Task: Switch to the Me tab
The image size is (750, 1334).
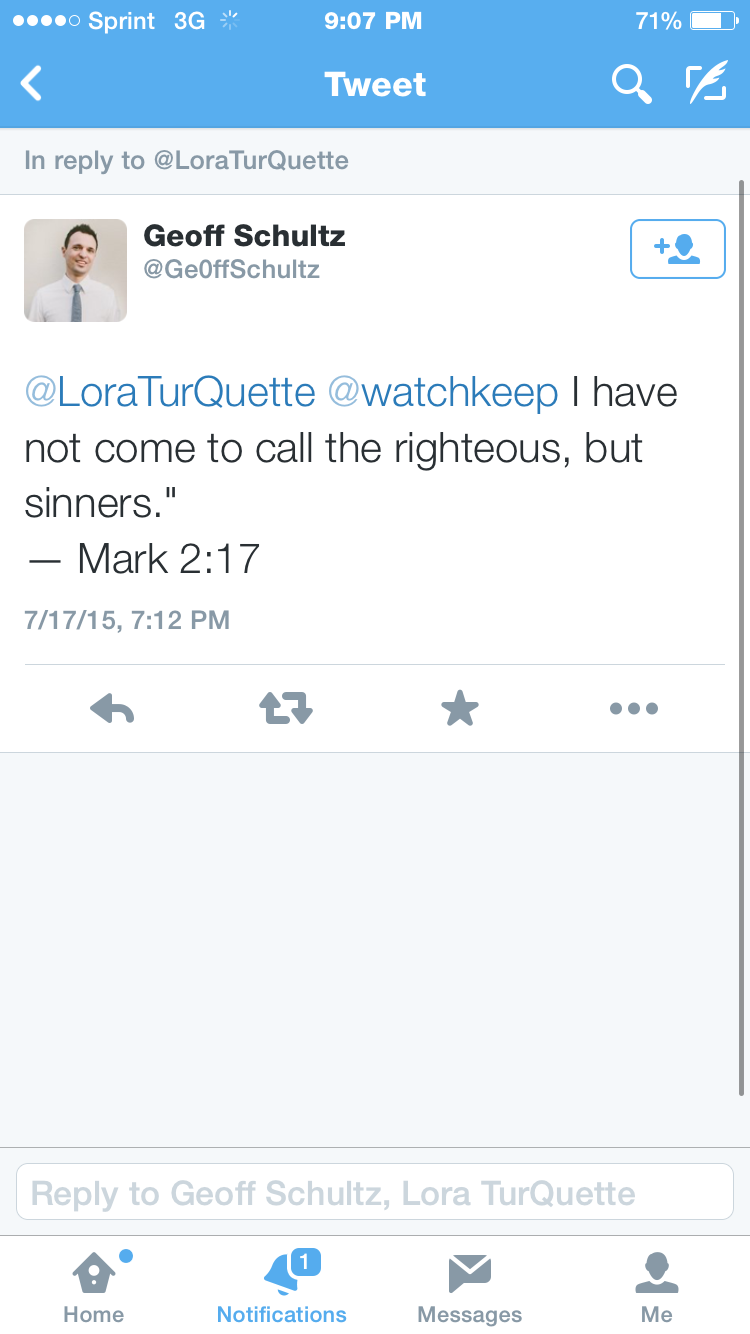Action: [657, 1286]
